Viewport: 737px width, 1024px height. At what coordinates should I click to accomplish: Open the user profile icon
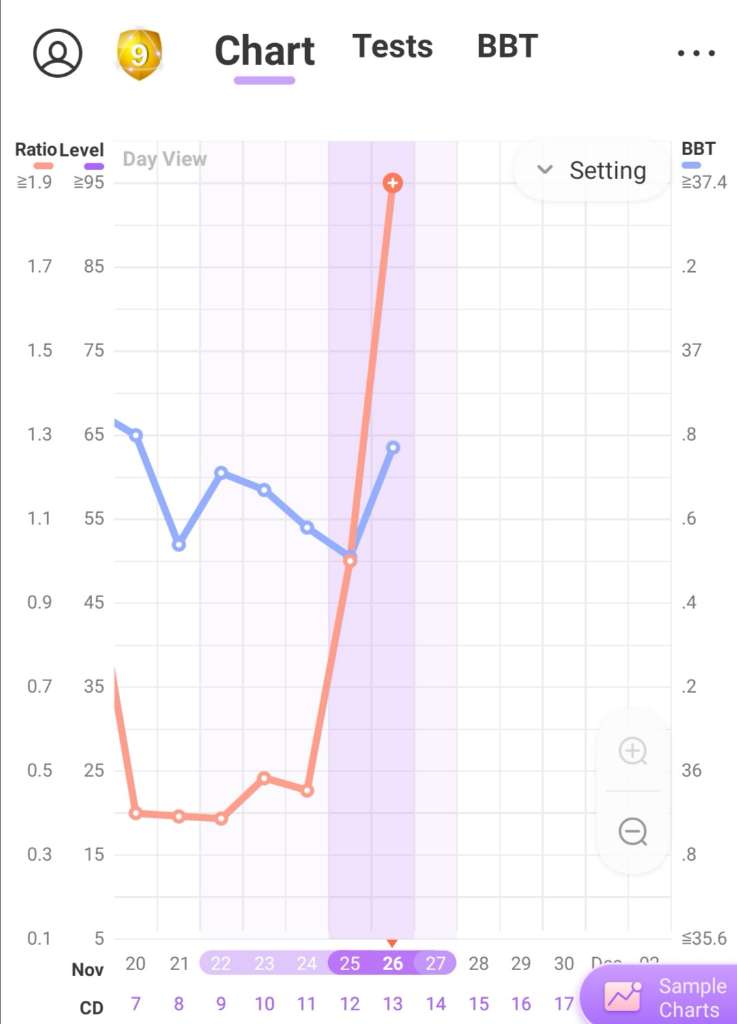(58, 53)
